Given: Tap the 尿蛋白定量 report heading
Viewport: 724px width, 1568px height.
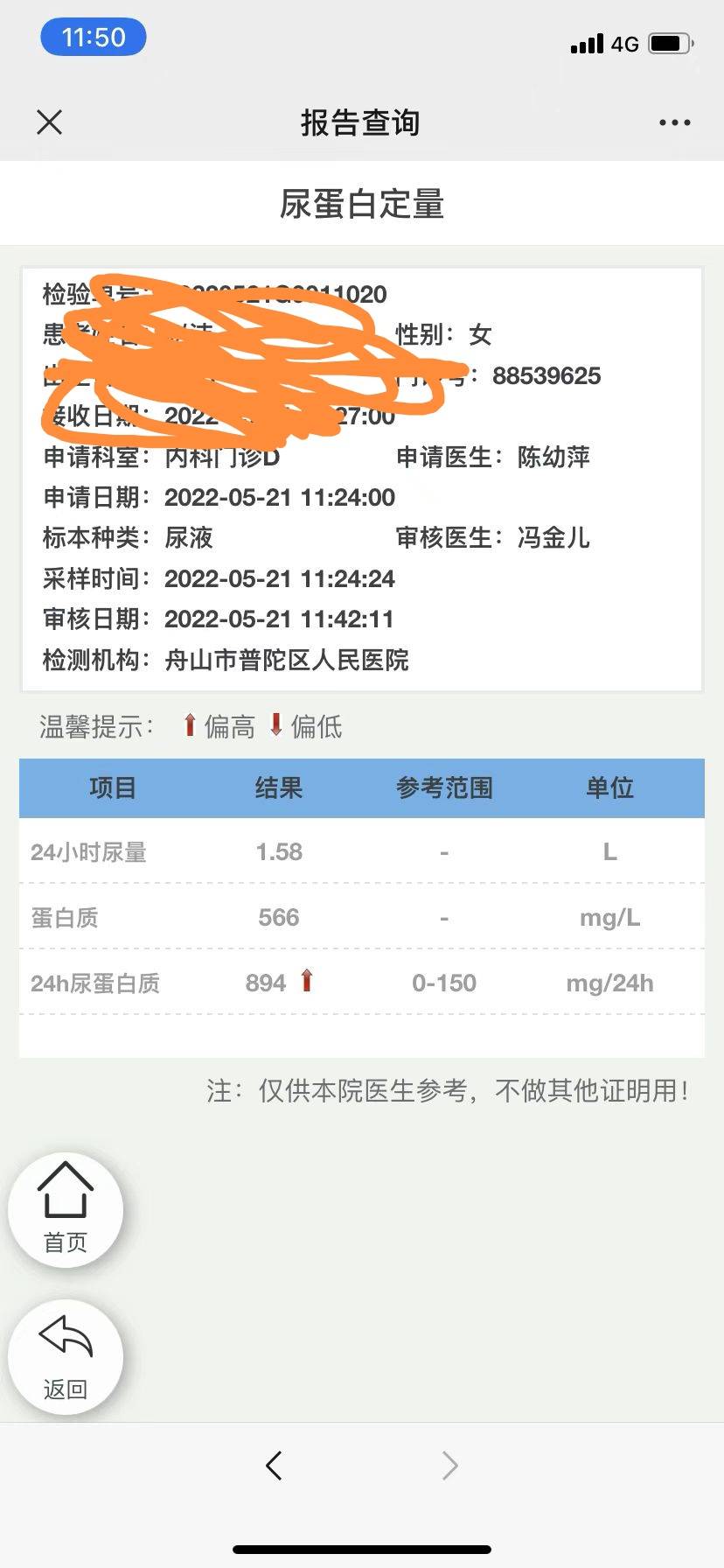Looking at the screenshot, I should click(x=362, y=204).
